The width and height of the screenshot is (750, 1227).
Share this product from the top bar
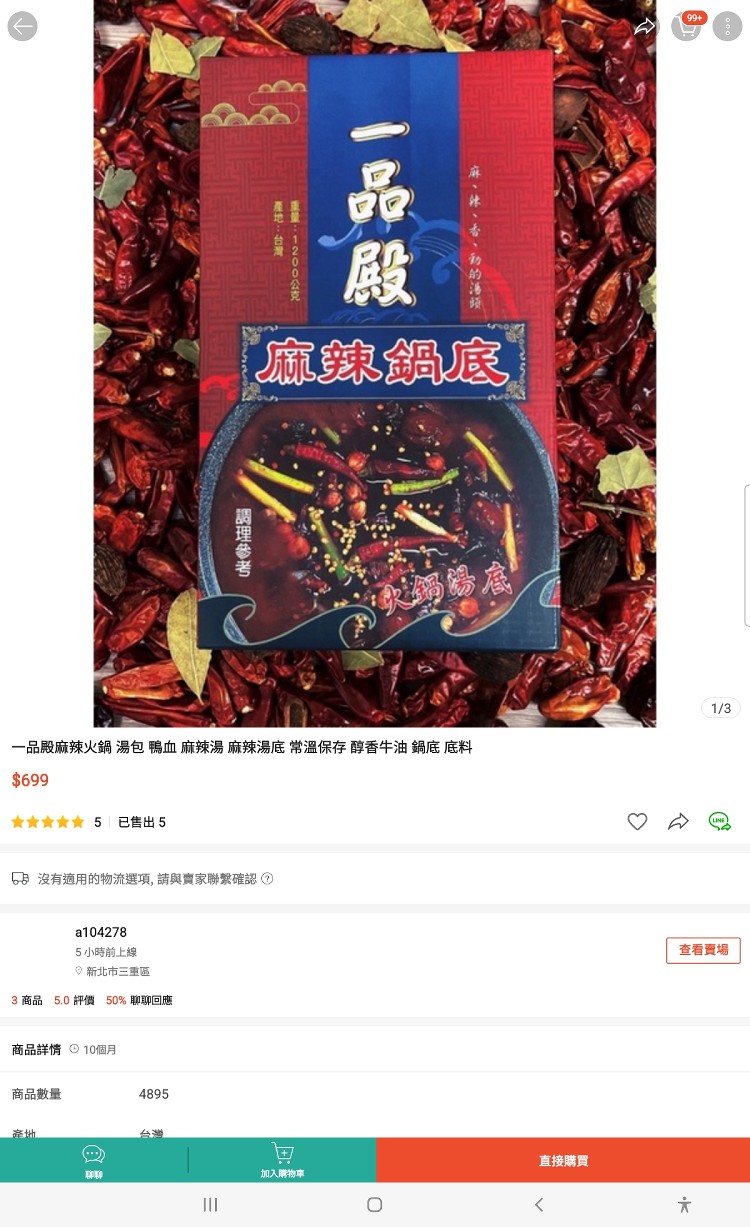tap(645, 27)
